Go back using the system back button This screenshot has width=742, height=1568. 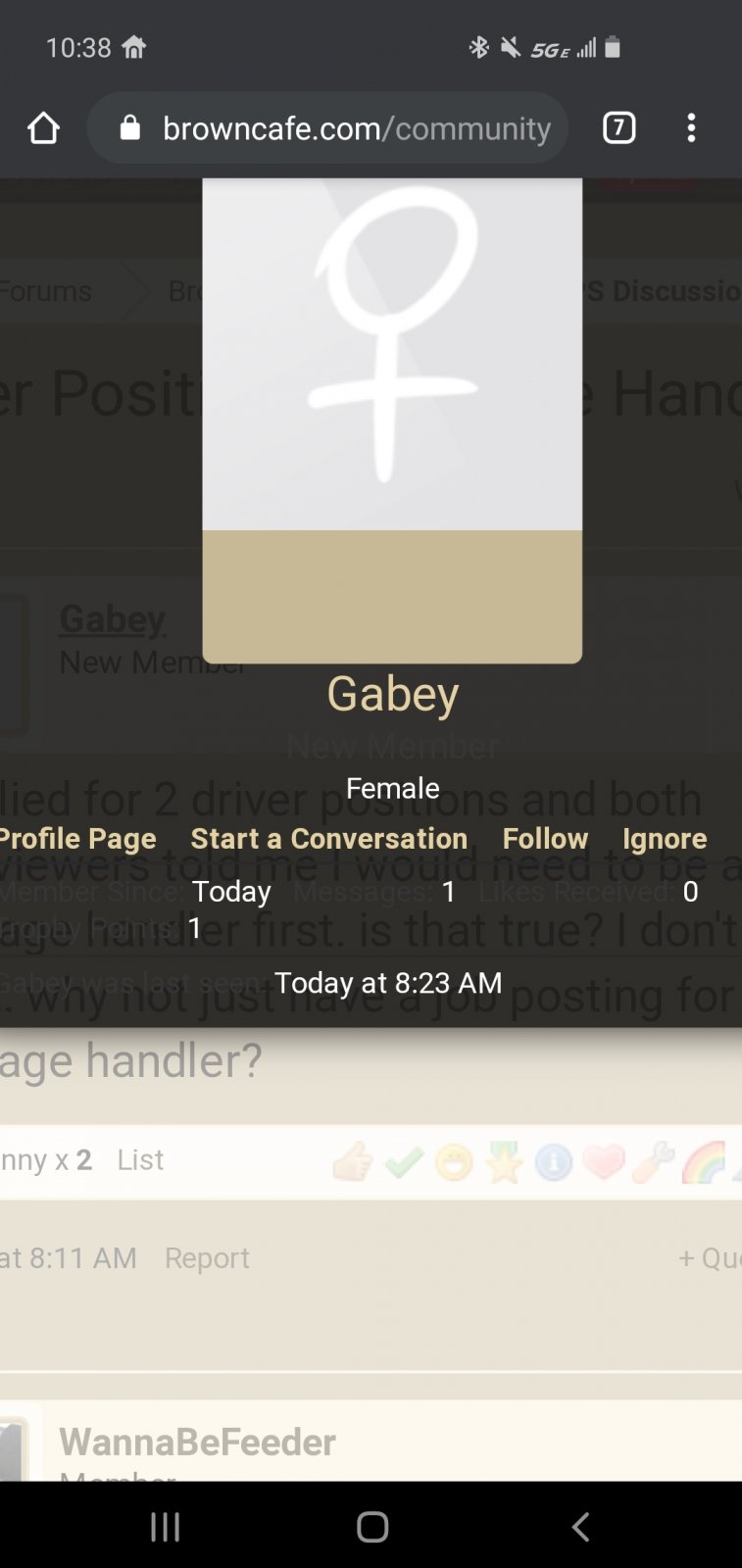pos(580,1526)
